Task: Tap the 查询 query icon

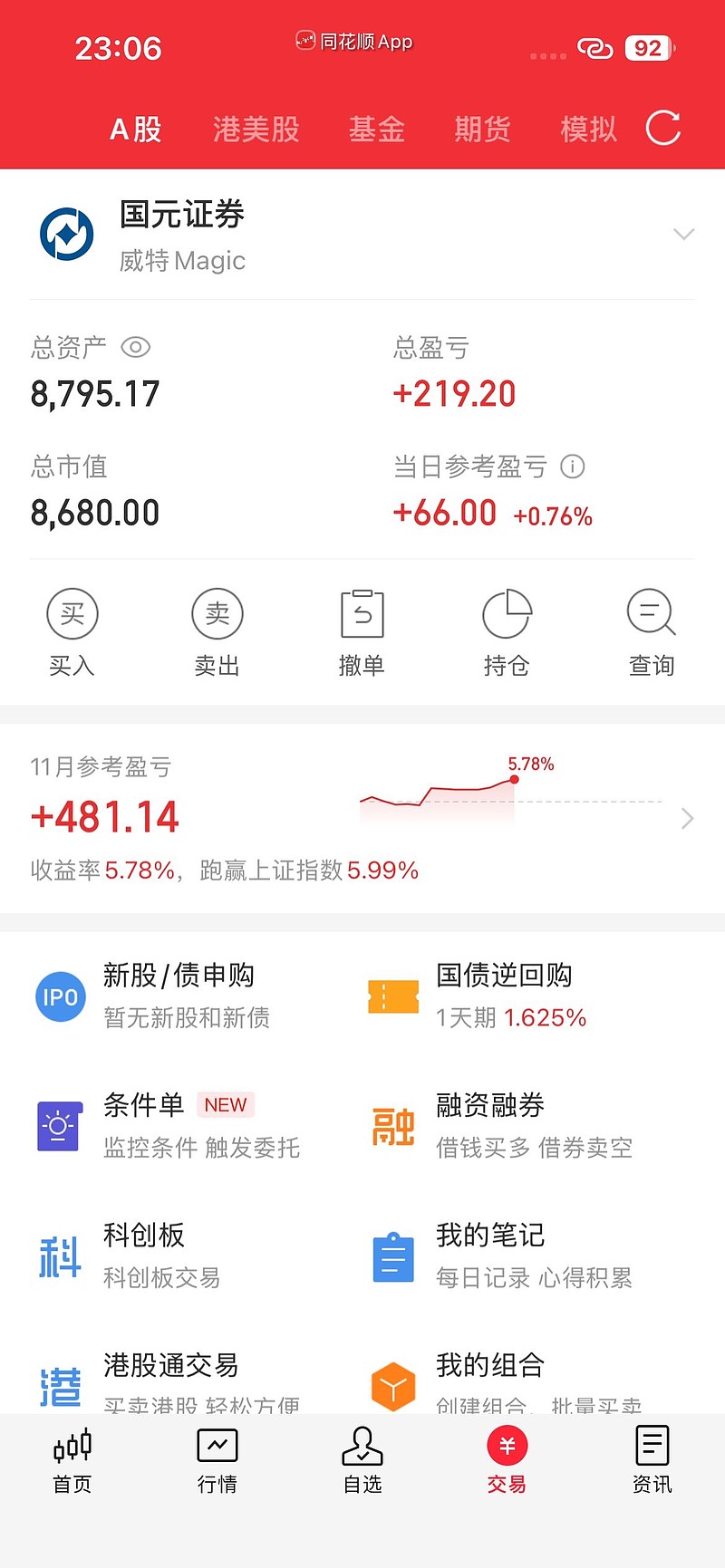Action: 652,613
